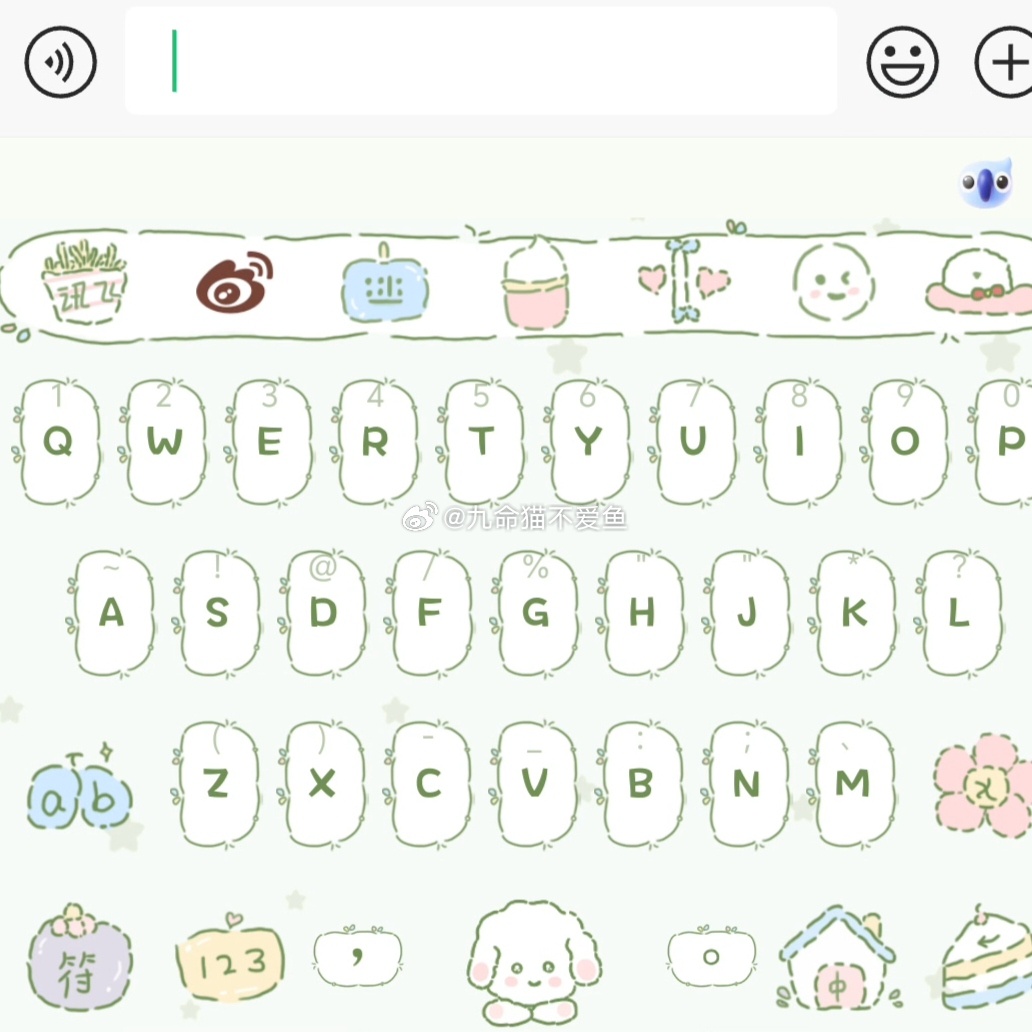Switch to the 123 number keyboard

[x=230, y=961]
